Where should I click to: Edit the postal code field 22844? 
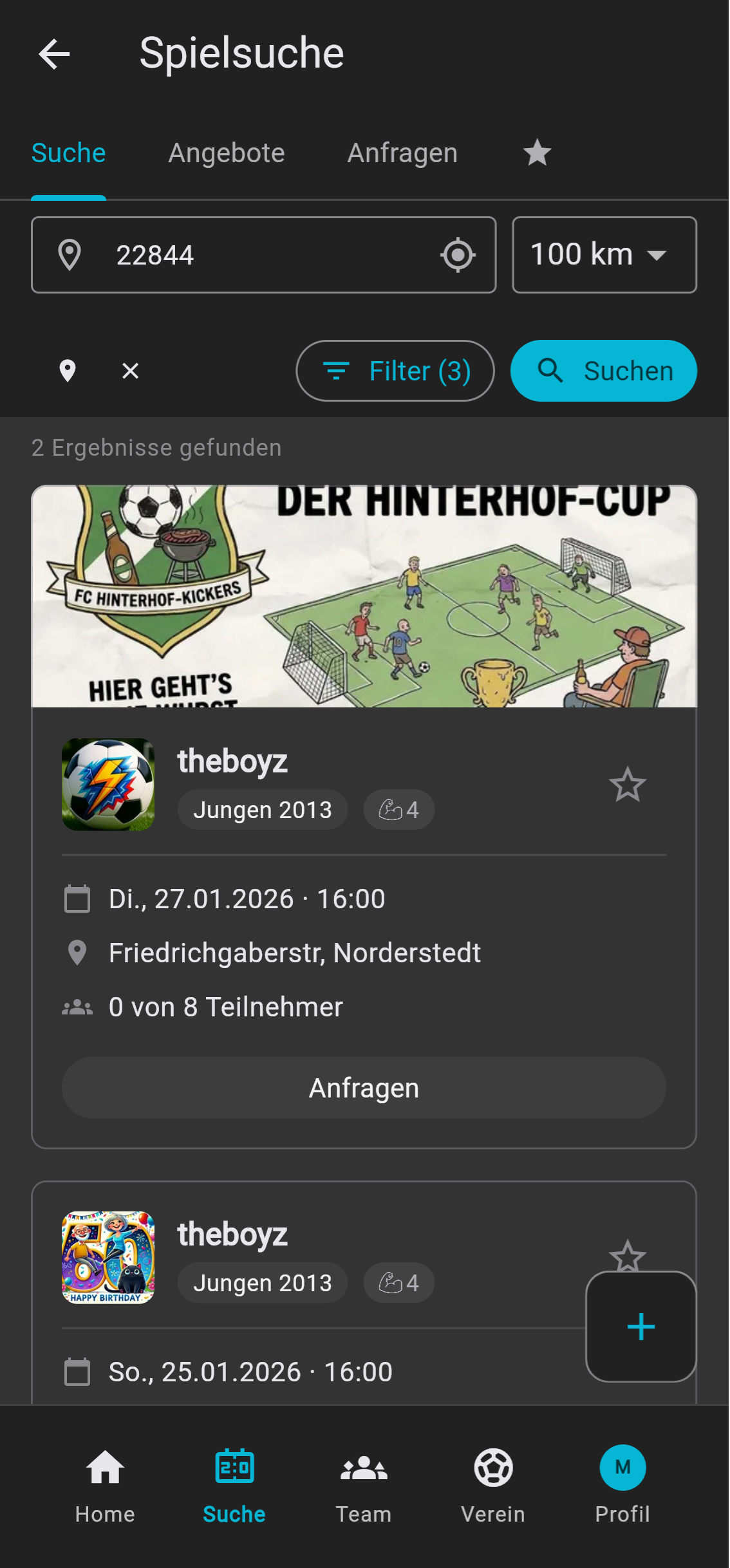click(x=264, y=255)
